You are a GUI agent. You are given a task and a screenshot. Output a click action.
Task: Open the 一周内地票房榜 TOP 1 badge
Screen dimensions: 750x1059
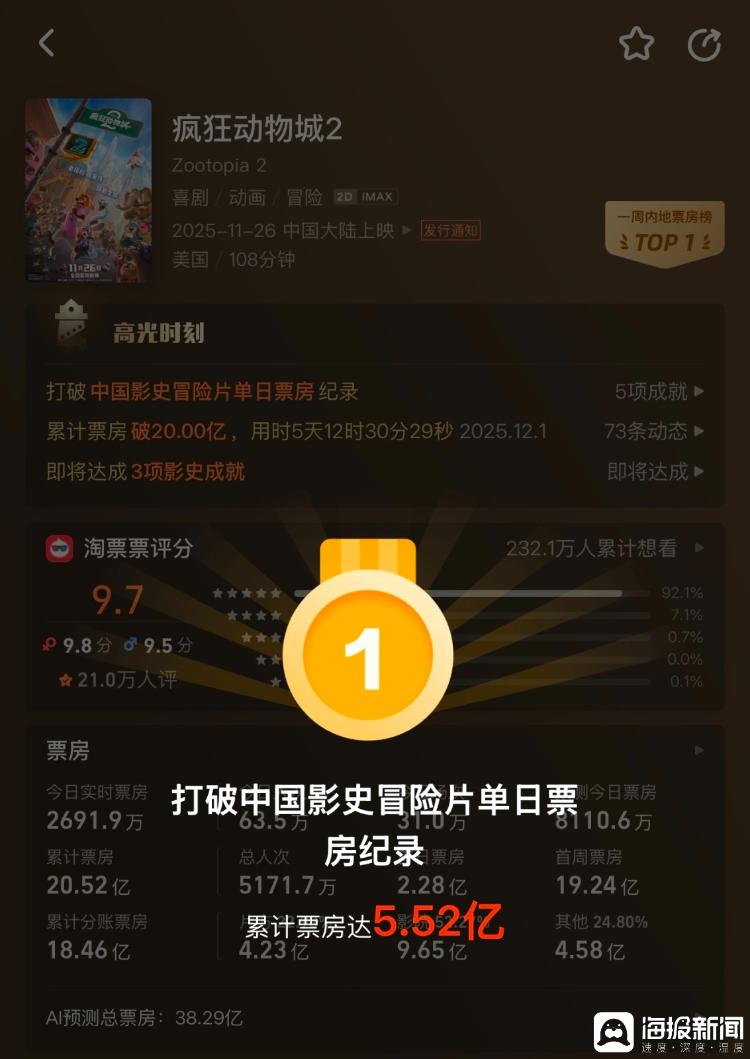click(x=664, y=234)
